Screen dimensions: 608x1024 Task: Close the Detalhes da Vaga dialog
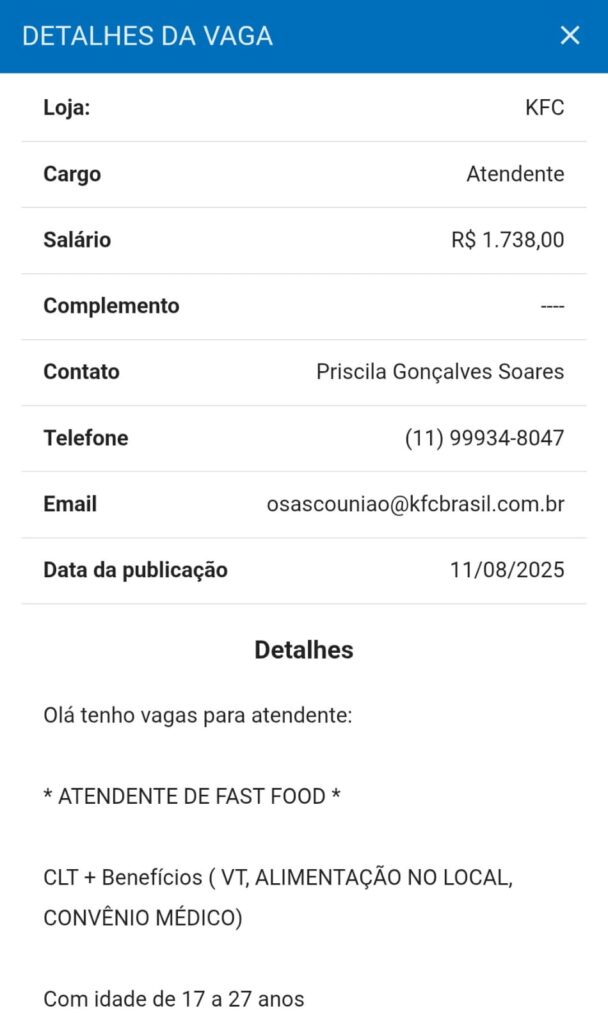click(x=569, y=35)
